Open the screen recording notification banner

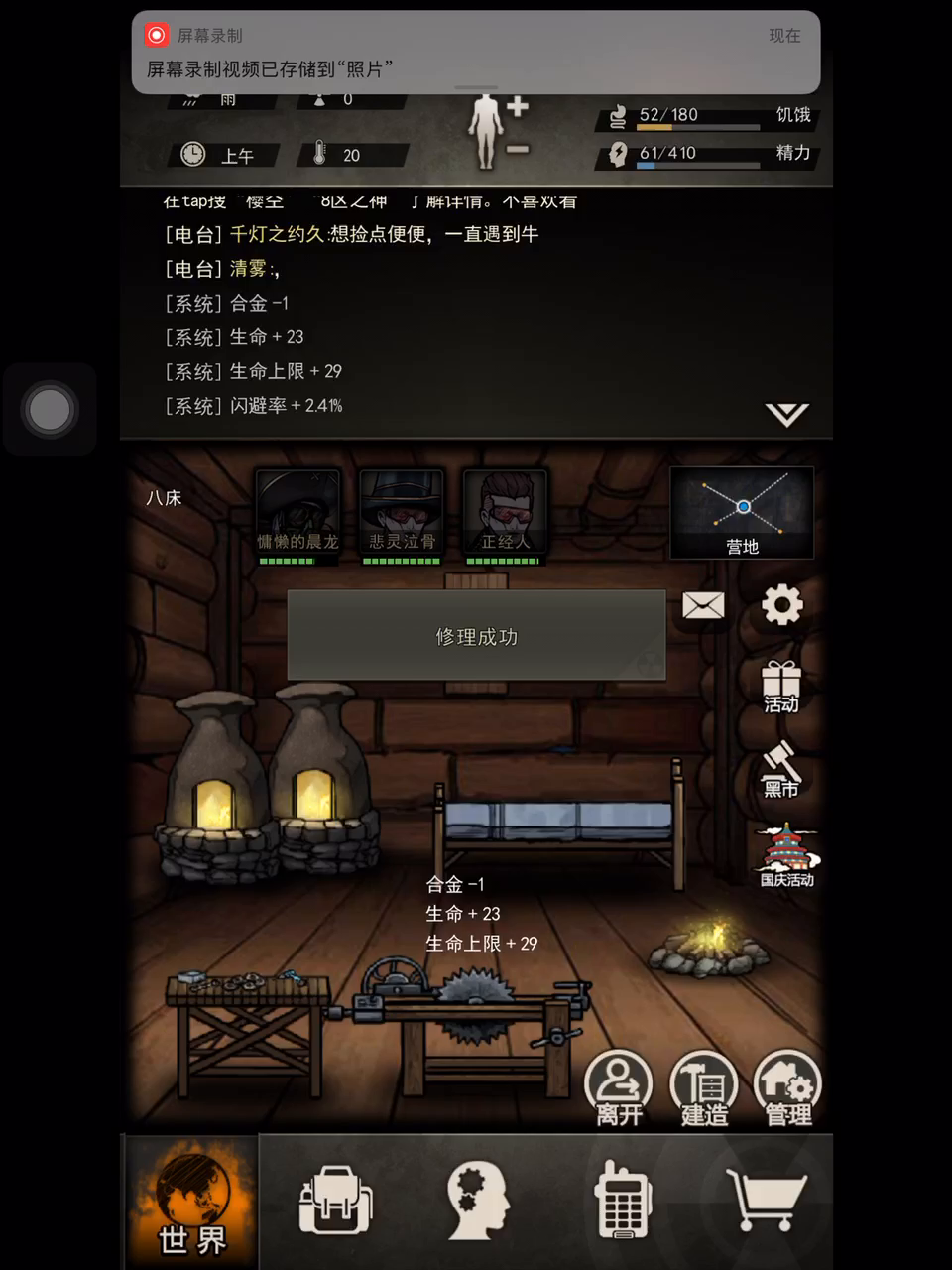coord(476,53)
